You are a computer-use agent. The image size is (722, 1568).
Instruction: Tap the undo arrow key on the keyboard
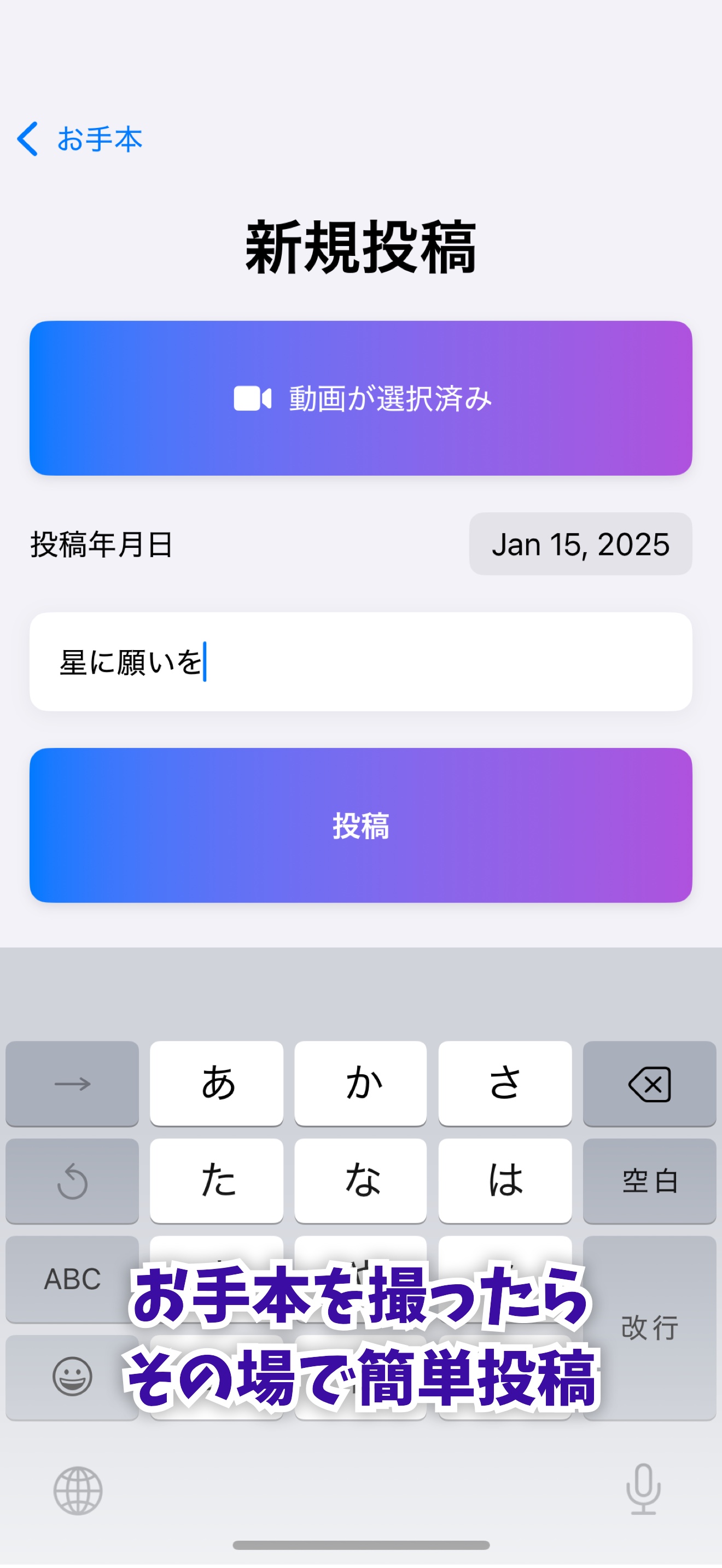click(x=71, y=1181)
